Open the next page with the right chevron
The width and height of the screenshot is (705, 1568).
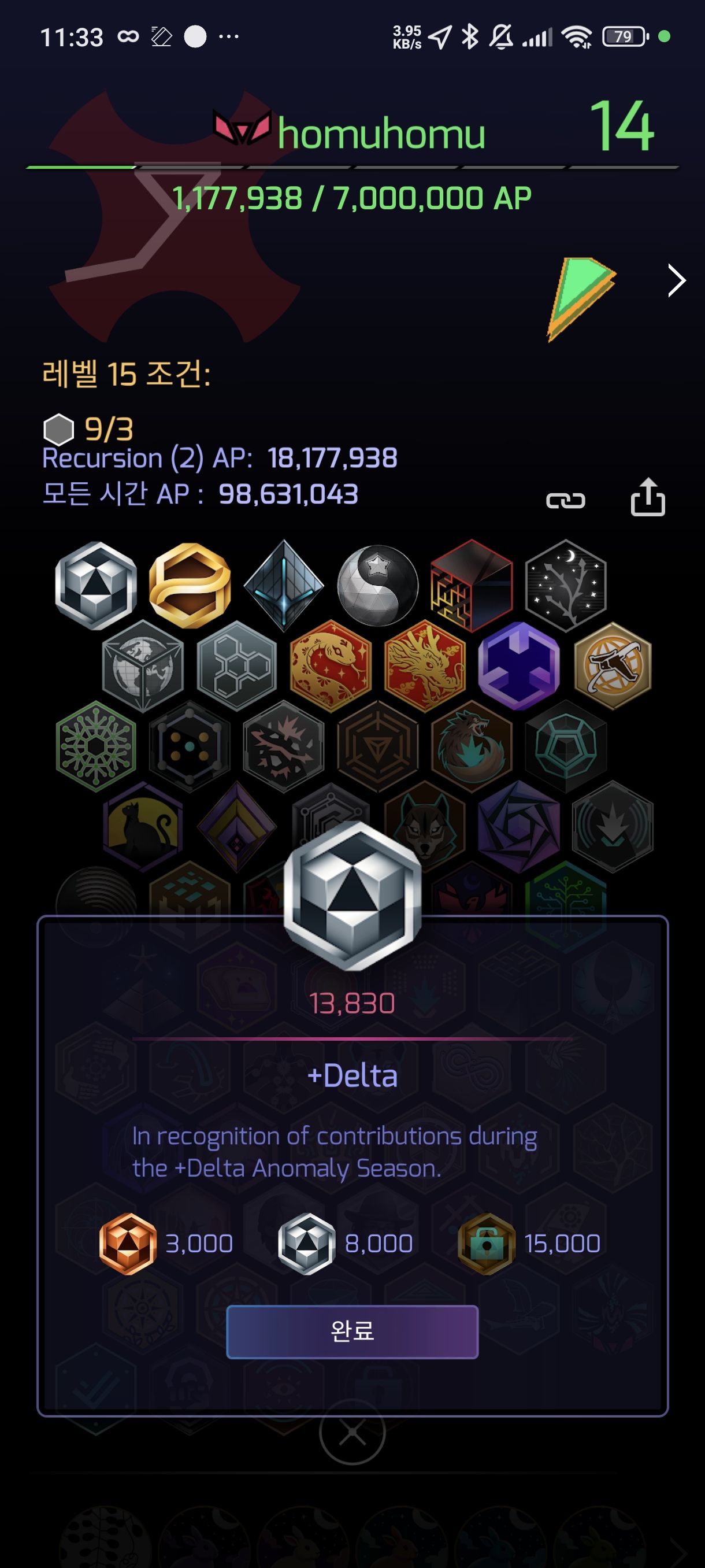677,280
